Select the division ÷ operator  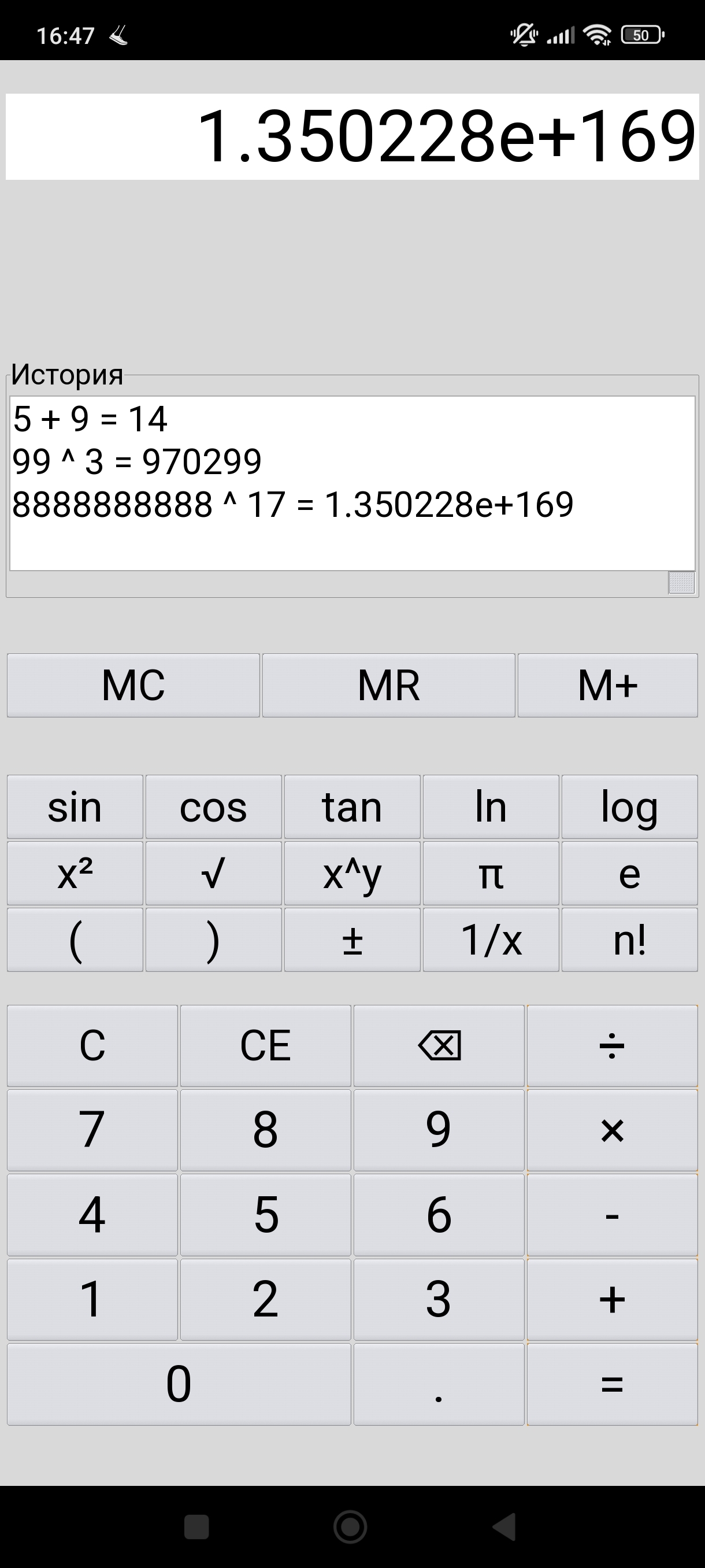[x=612, y=1046]
